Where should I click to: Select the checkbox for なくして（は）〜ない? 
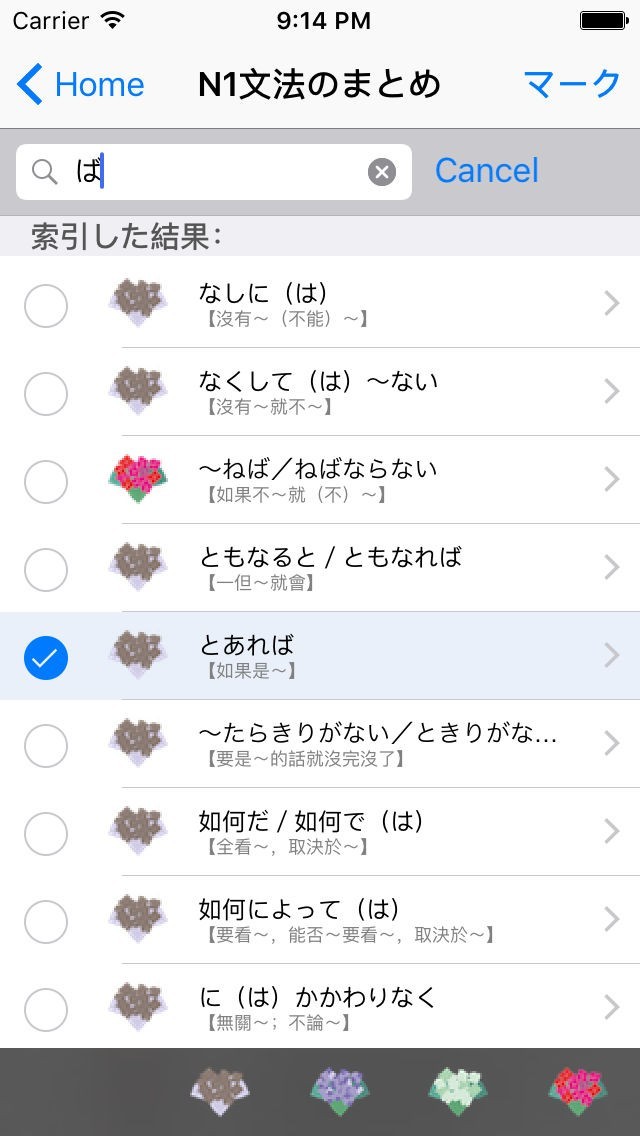pos(46,392)
